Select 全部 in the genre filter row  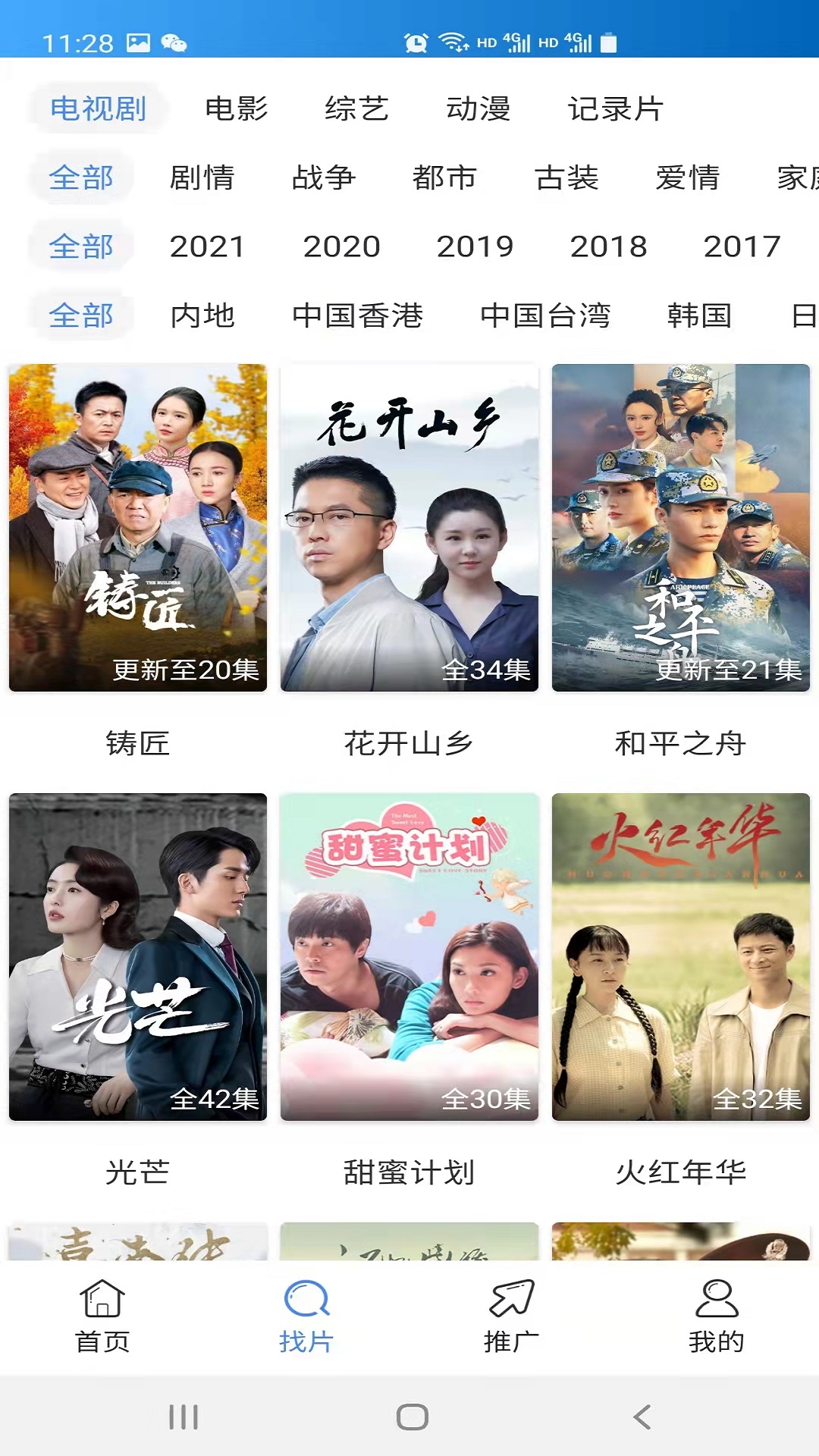pos(80,178)
